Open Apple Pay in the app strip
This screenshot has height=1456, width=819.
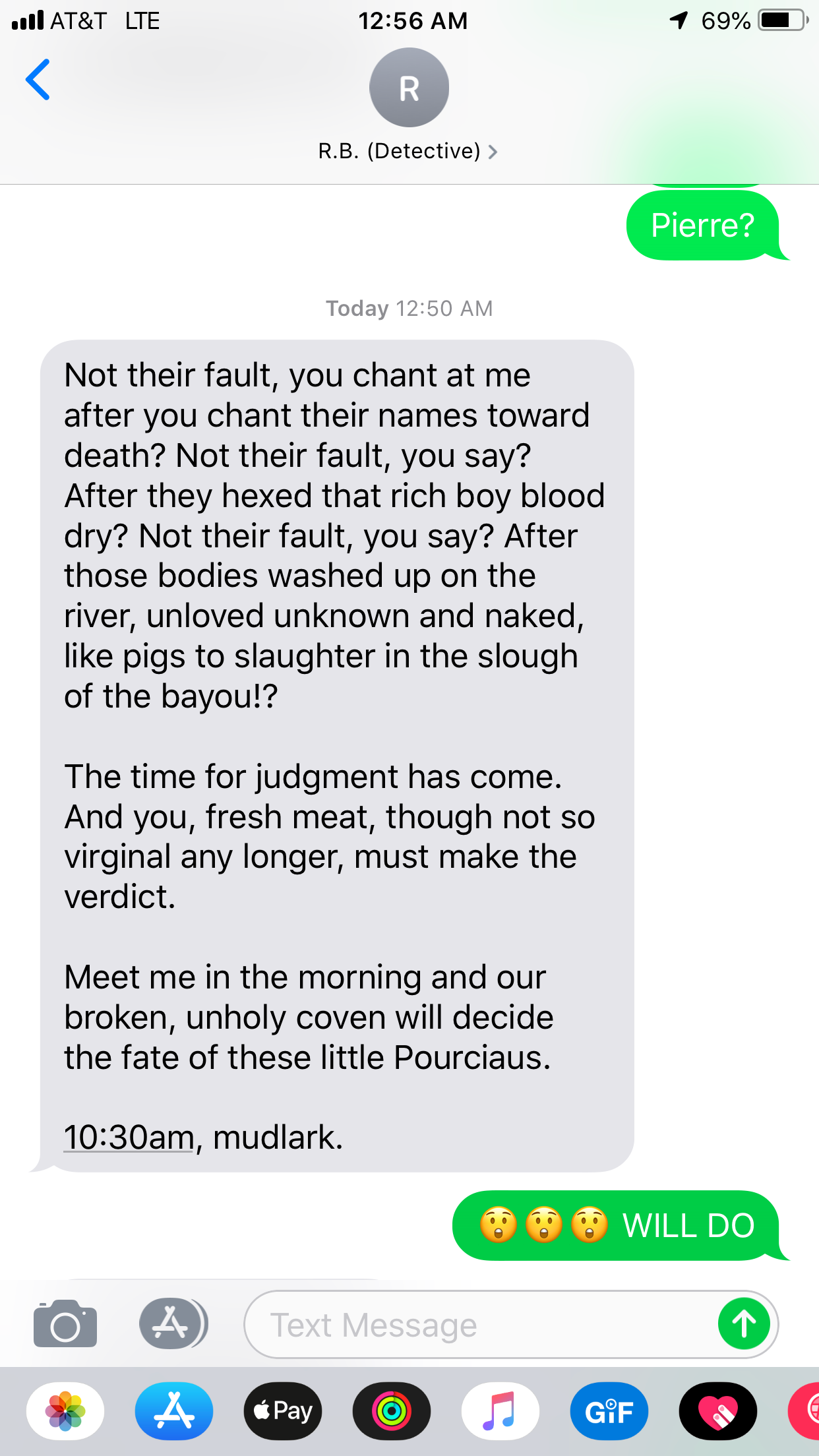[283, 1411]
